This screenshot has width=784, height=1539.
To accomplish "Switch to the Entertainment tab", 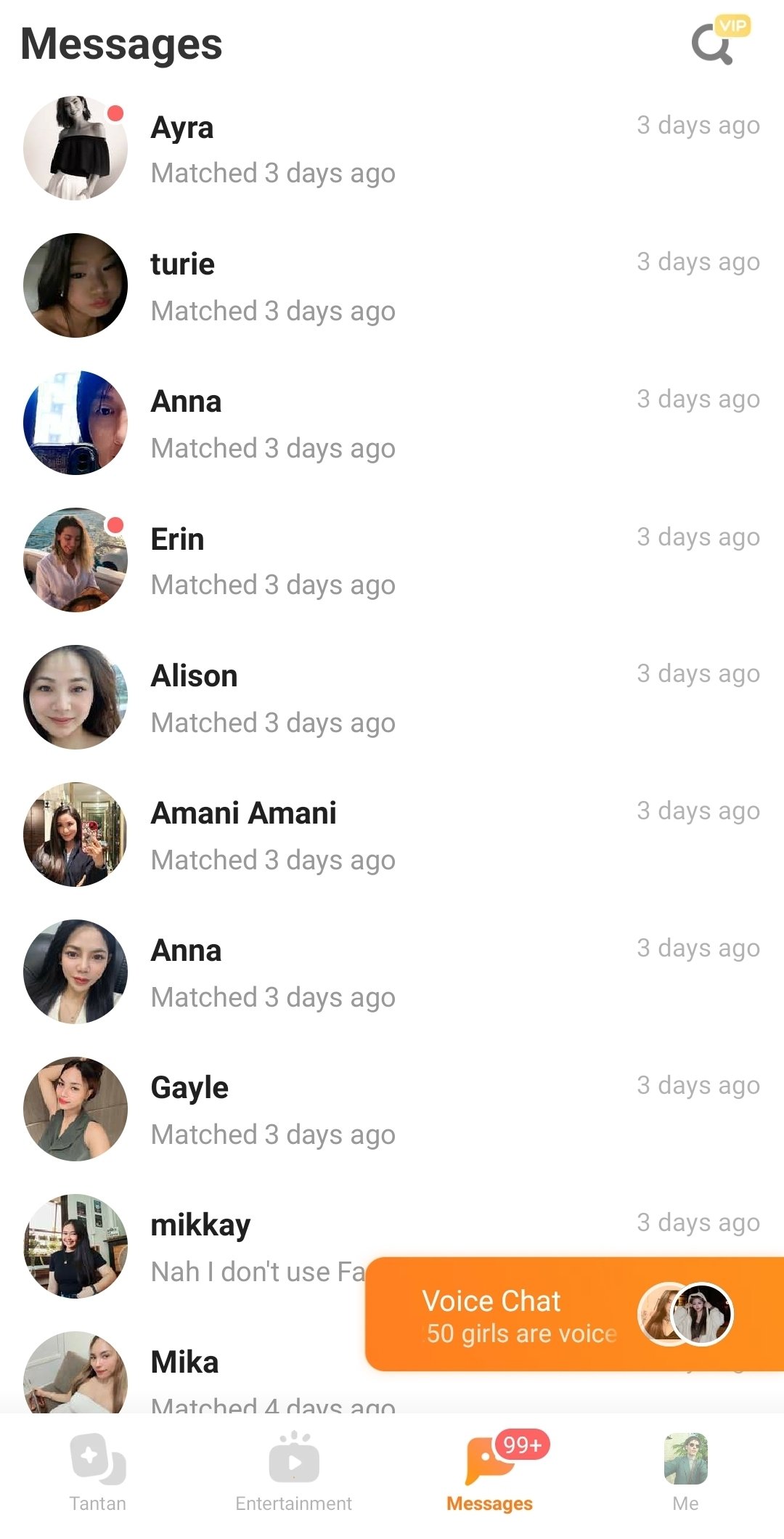I will (294, 1472).
